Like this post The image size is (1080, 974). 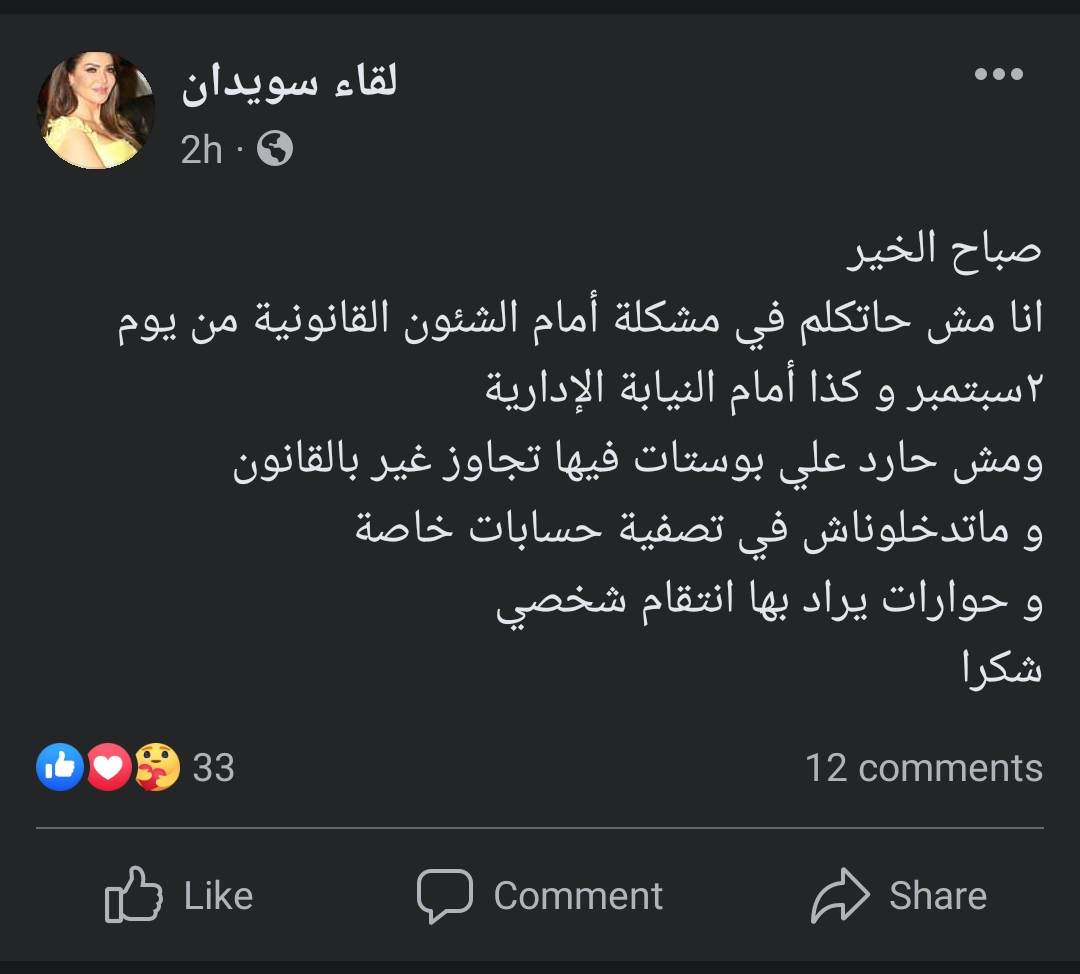[179, 895]
